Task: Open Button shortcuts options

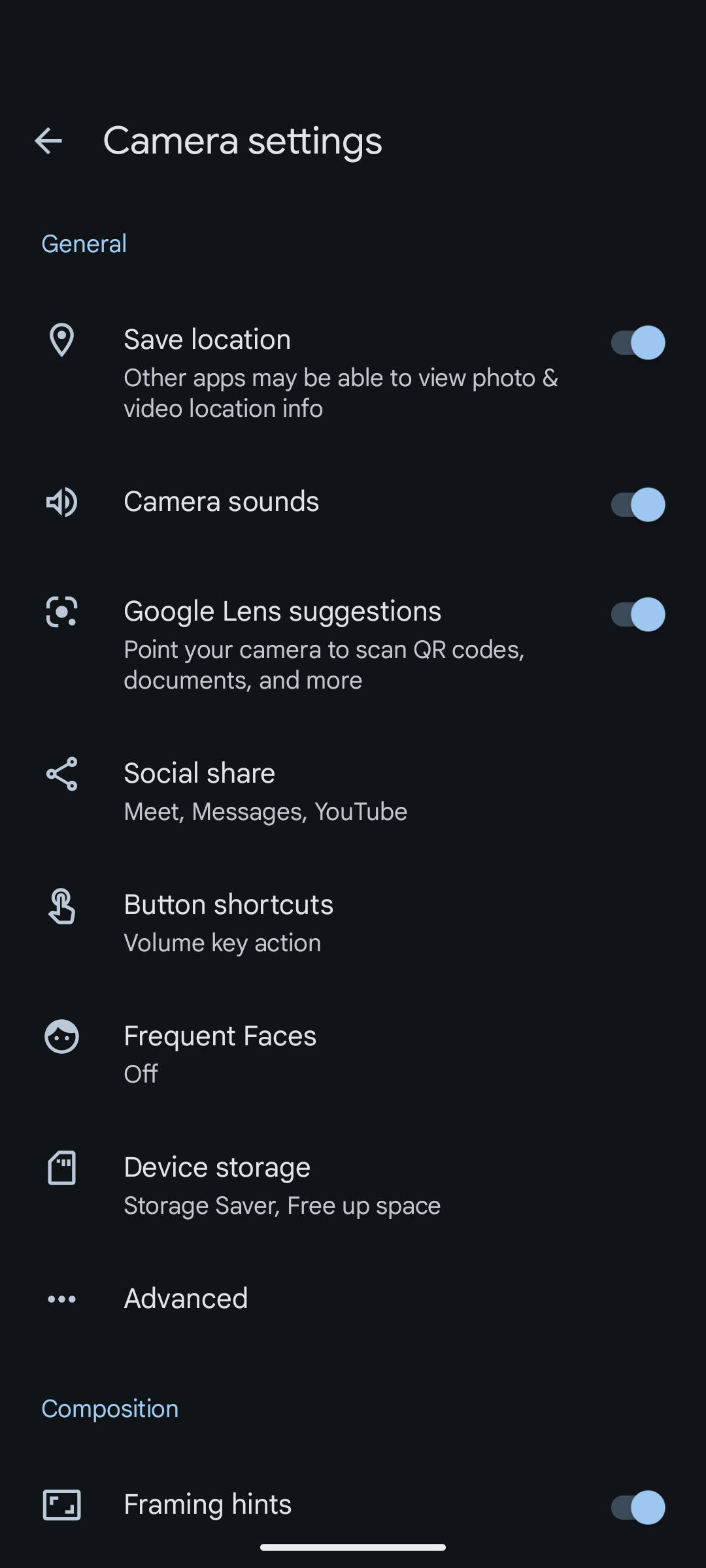Action: [229, 923]
